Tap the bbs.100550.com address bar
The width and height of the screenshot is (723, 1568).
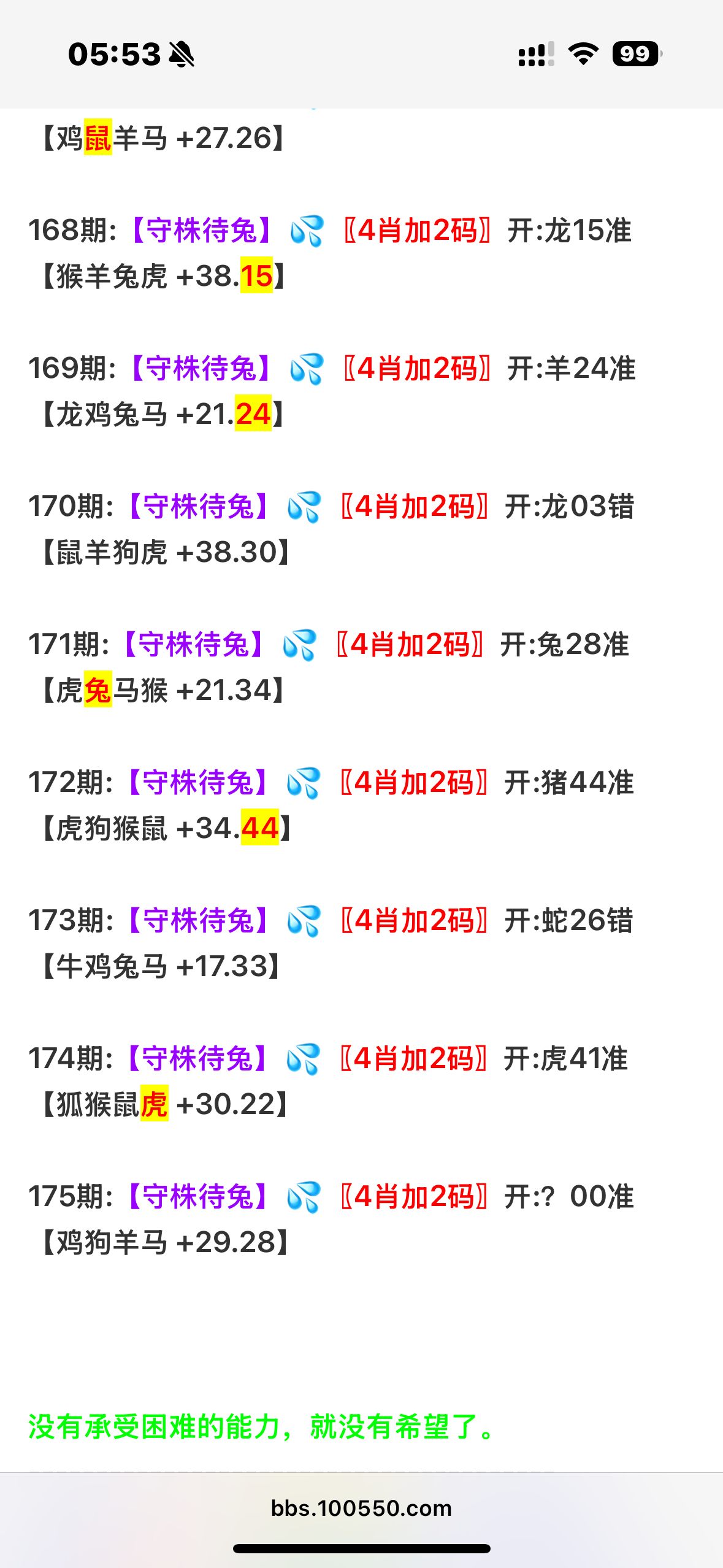[x=361, y=1508]
